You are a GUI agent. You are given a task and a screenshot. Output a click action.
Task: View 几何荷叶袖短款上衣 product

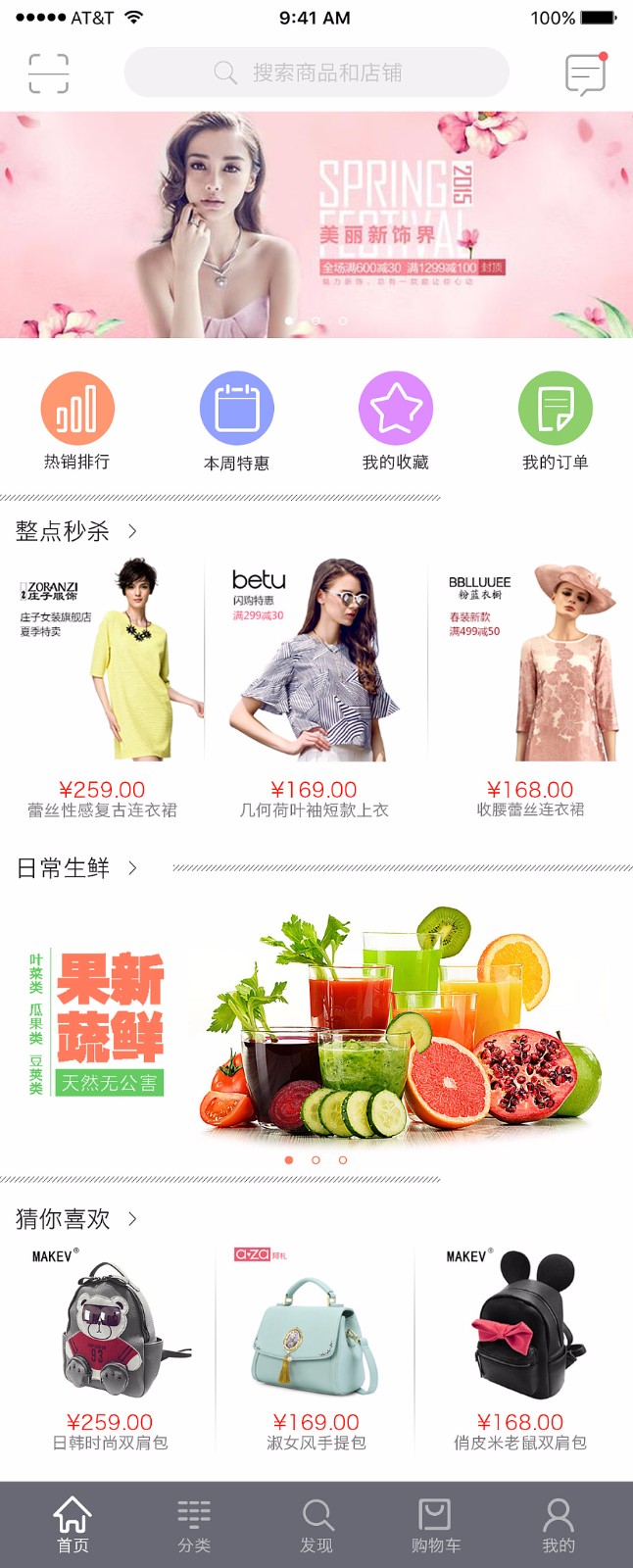315,686
